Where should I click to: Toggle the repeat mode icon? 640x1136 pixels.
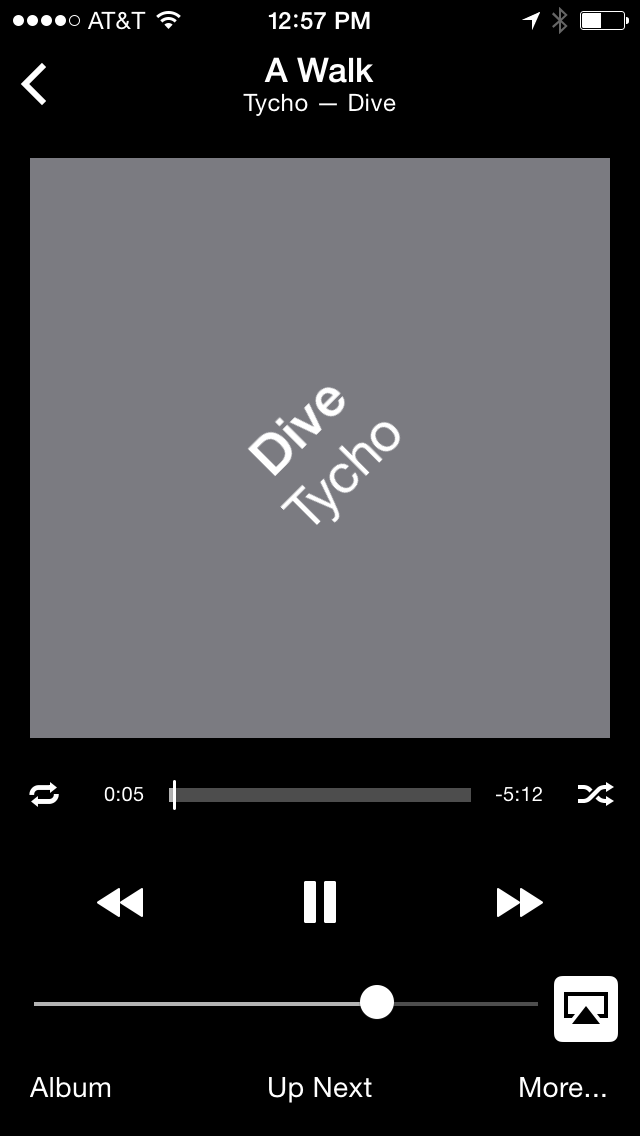[44, 795]
